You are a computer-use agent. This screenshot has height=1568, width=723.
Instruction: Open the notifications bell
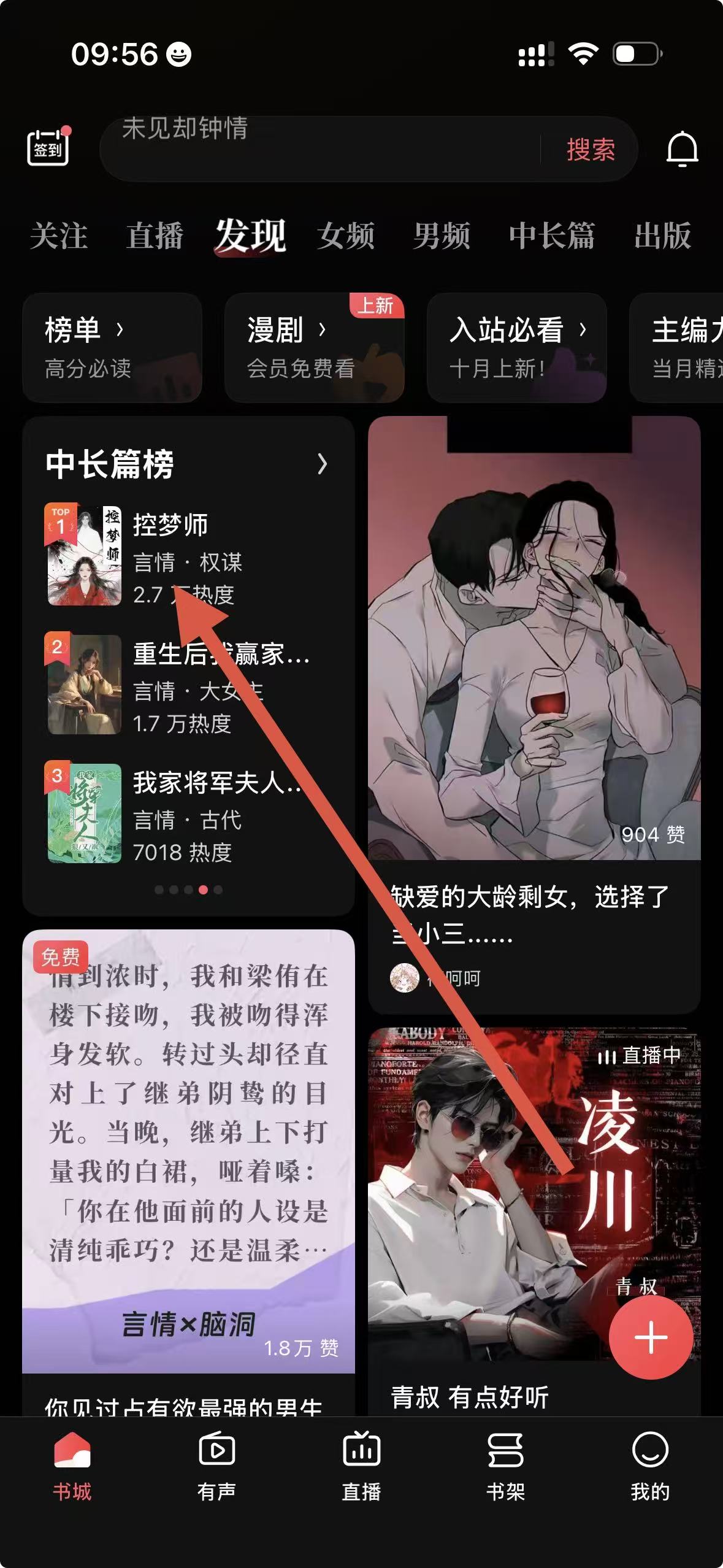click(682, 149)
